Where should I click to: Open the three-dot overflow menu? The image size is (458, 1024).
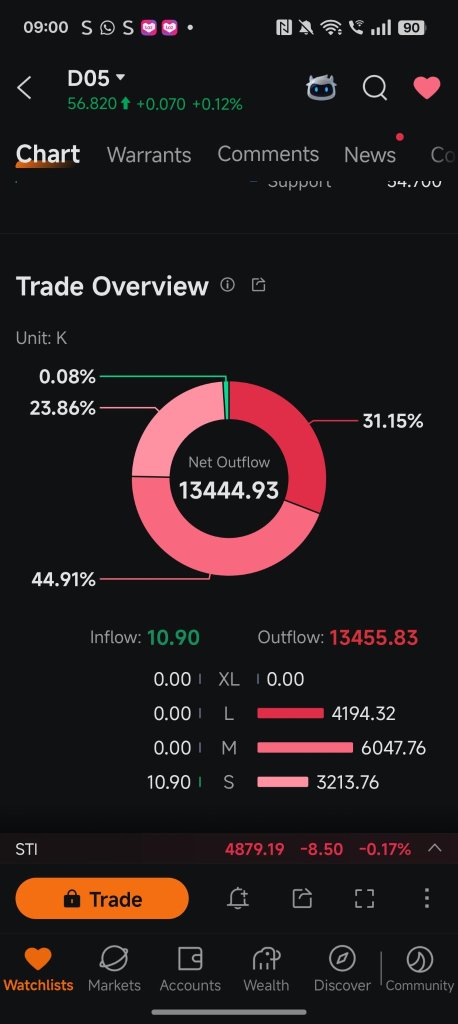coord(427,899)
